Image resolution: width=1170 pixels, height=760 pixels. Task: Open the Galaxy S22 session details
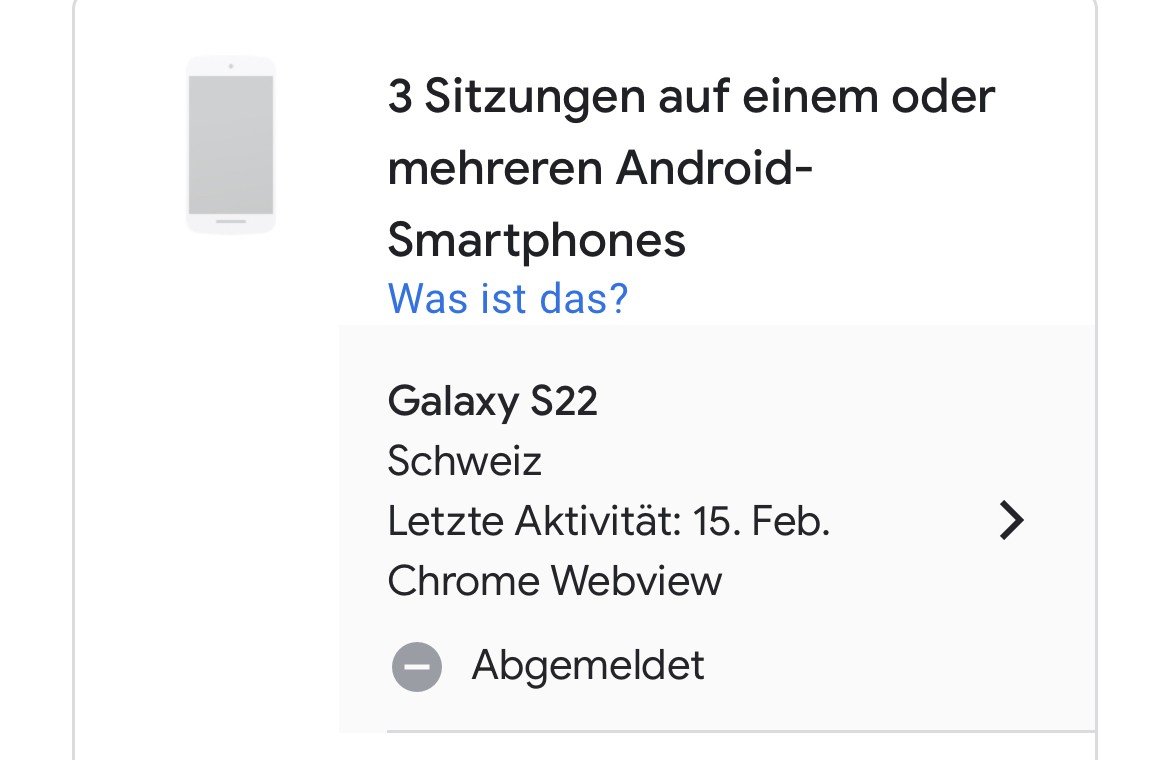point(717,529)
